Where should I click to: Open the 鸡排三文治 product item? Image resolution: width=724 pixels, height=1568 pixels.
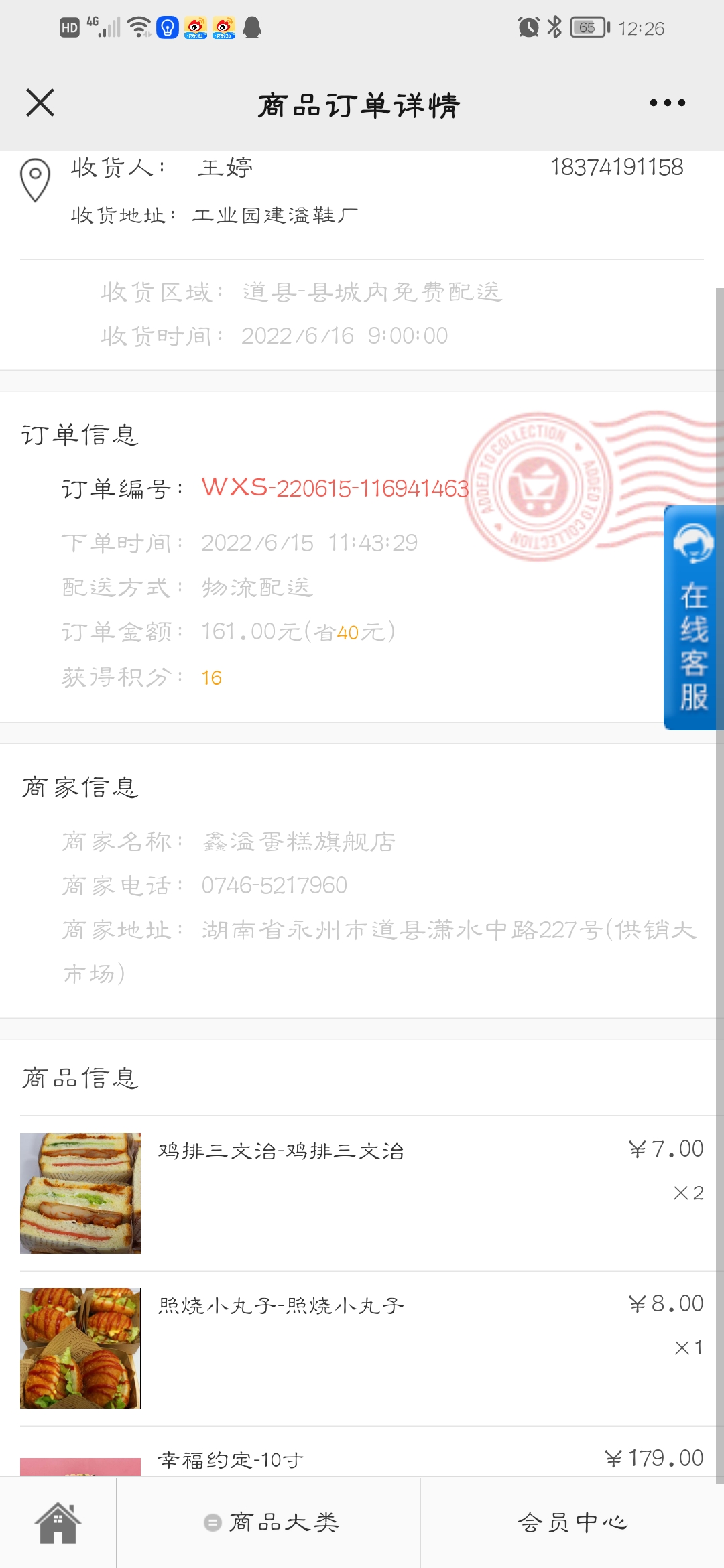pyautogui.click(x=362, y=1193)
